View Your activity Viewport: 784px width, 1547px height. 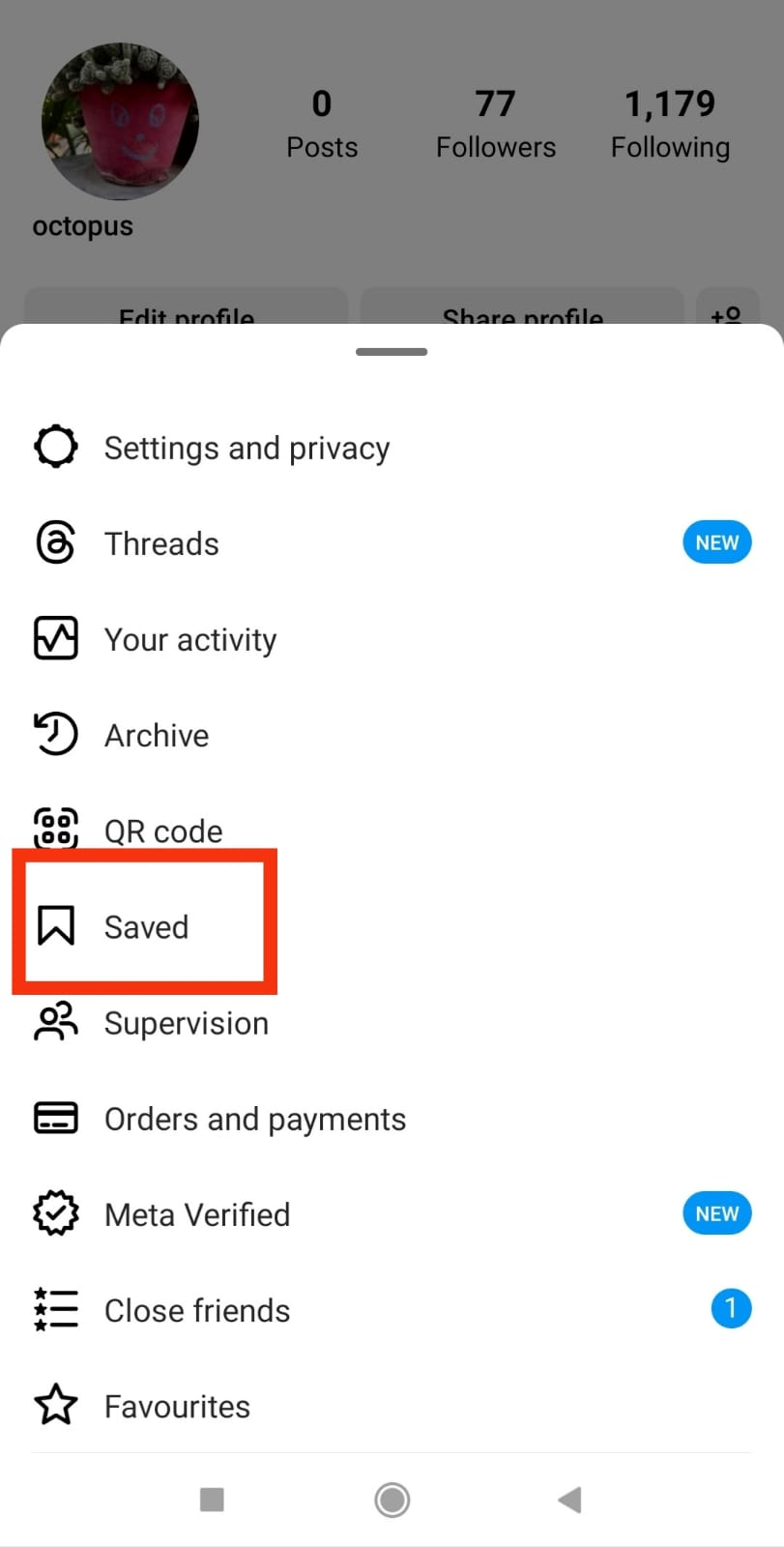[x=190, y=640]
